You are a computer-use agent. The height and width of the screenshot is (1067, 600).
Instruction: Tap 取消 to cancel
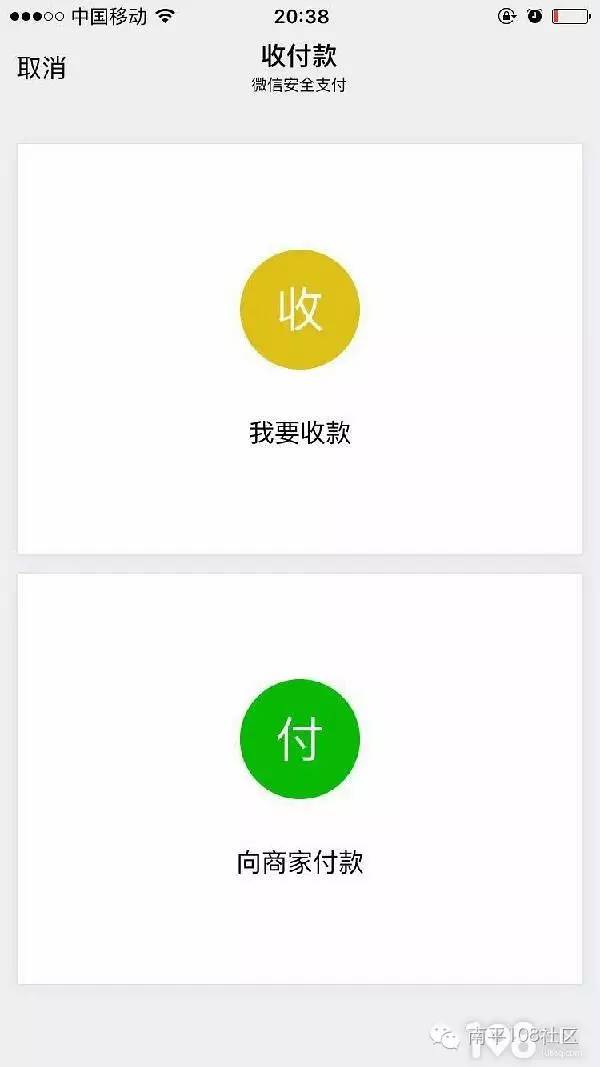(x=41, y=68)
